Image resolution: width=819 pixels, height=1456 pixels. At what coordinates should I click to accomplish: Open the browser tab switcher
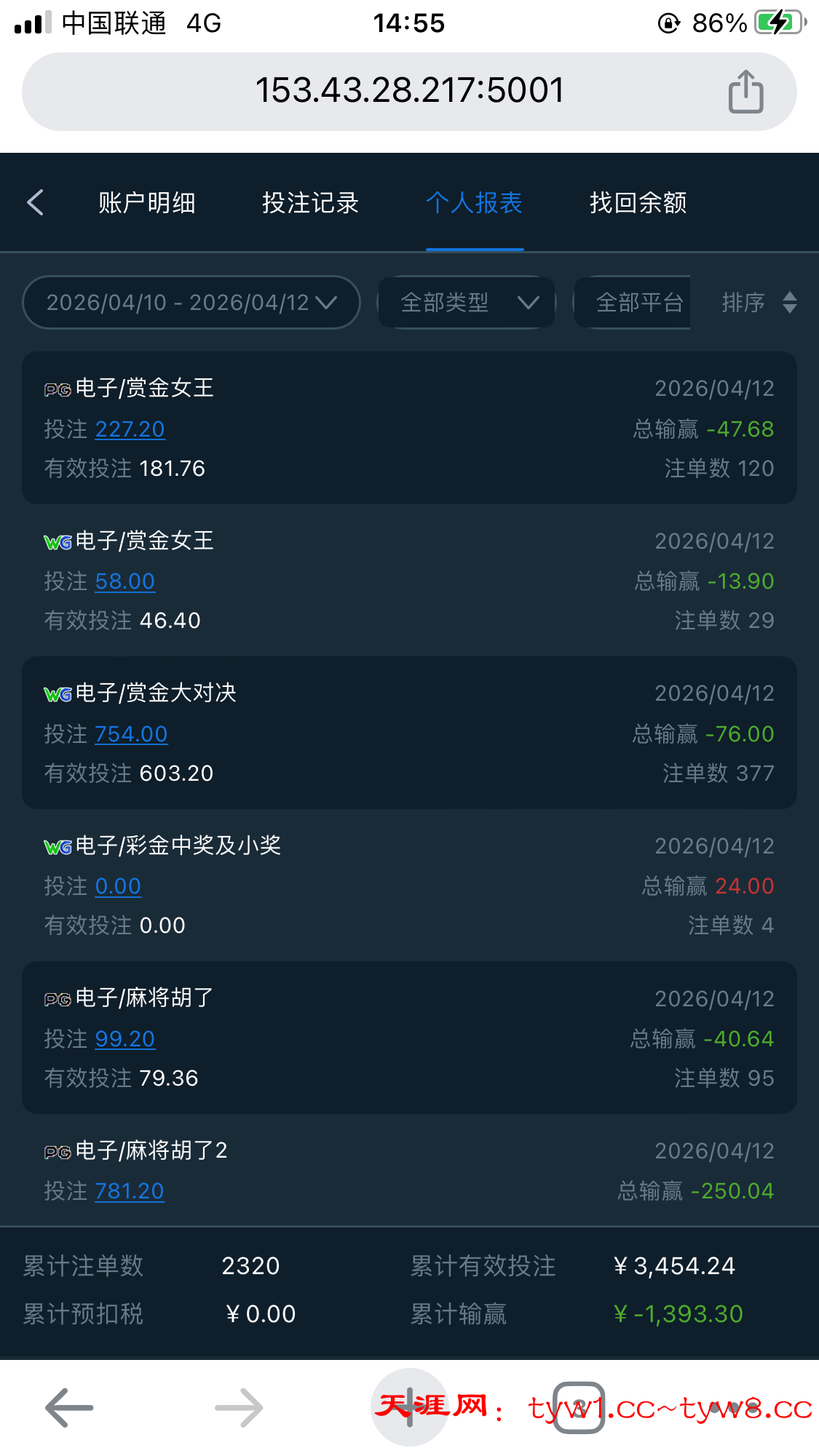[579, 1408]
